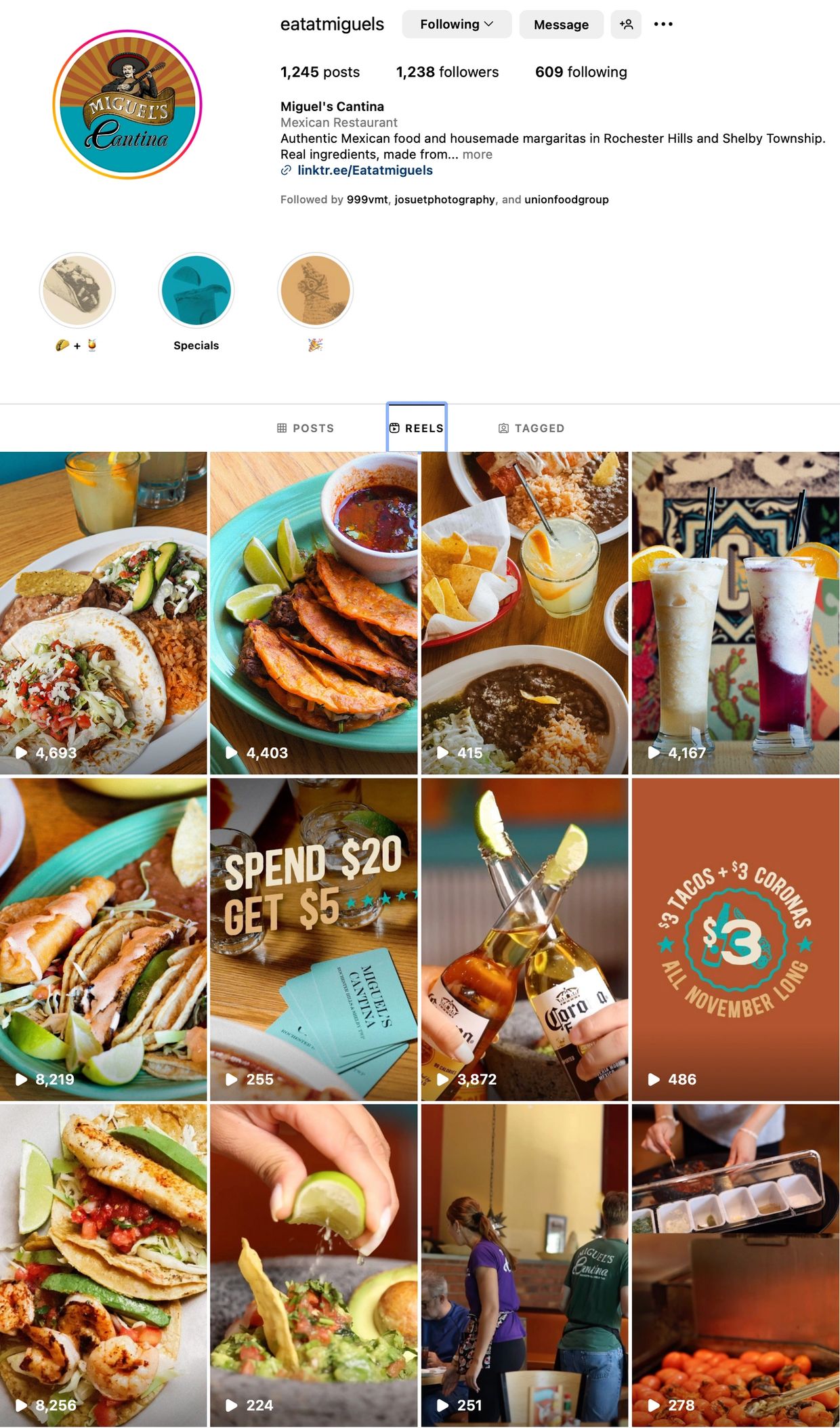
Task: Switch to the Posts tab
Action: 306,428
